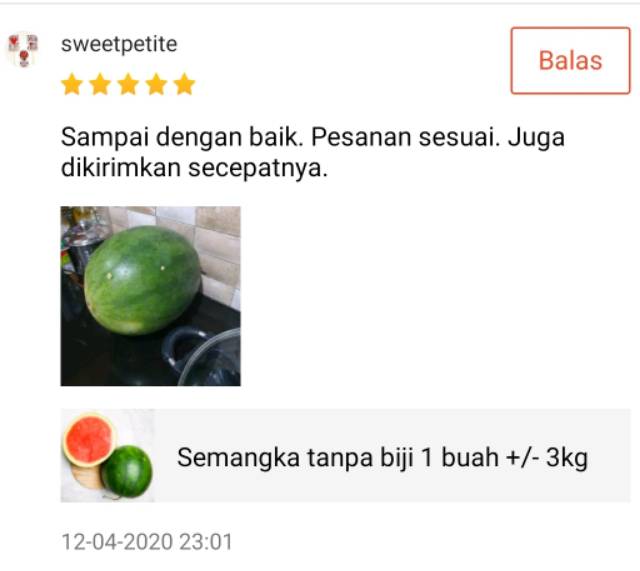View sweetpetite's profile avatar

(23, 49)
